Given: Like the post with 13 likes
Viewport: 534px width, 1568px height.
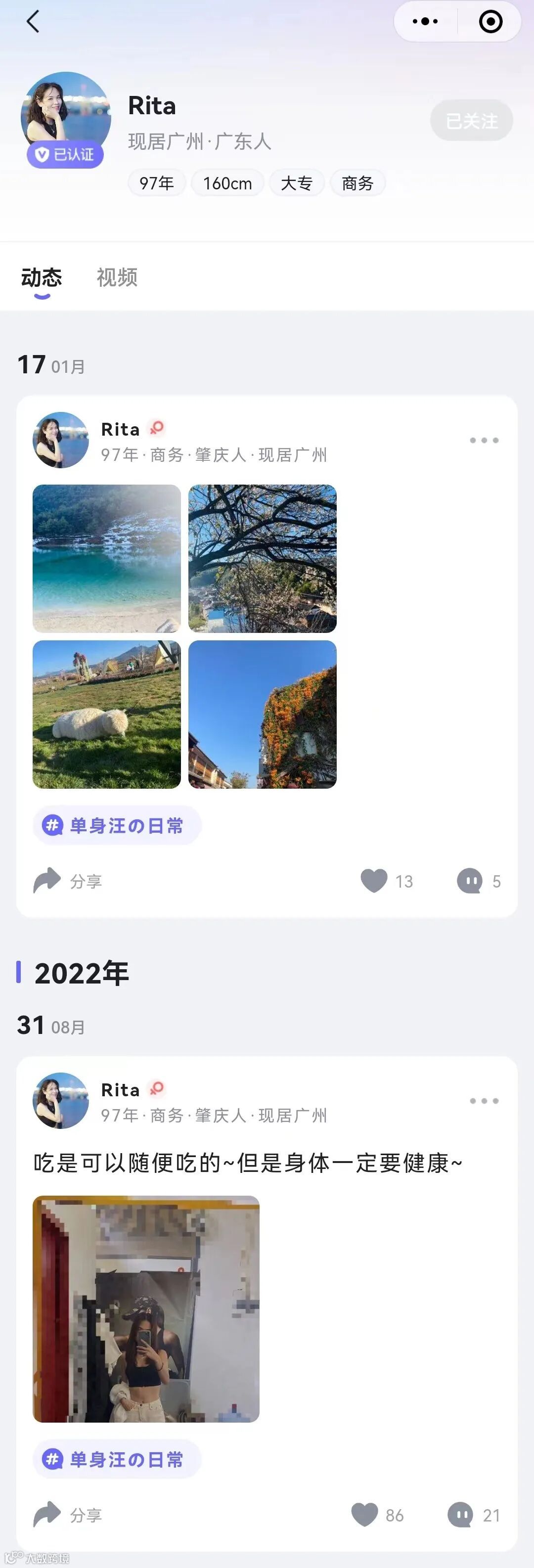Looking at the screenshot, I should tap(374, 881).
